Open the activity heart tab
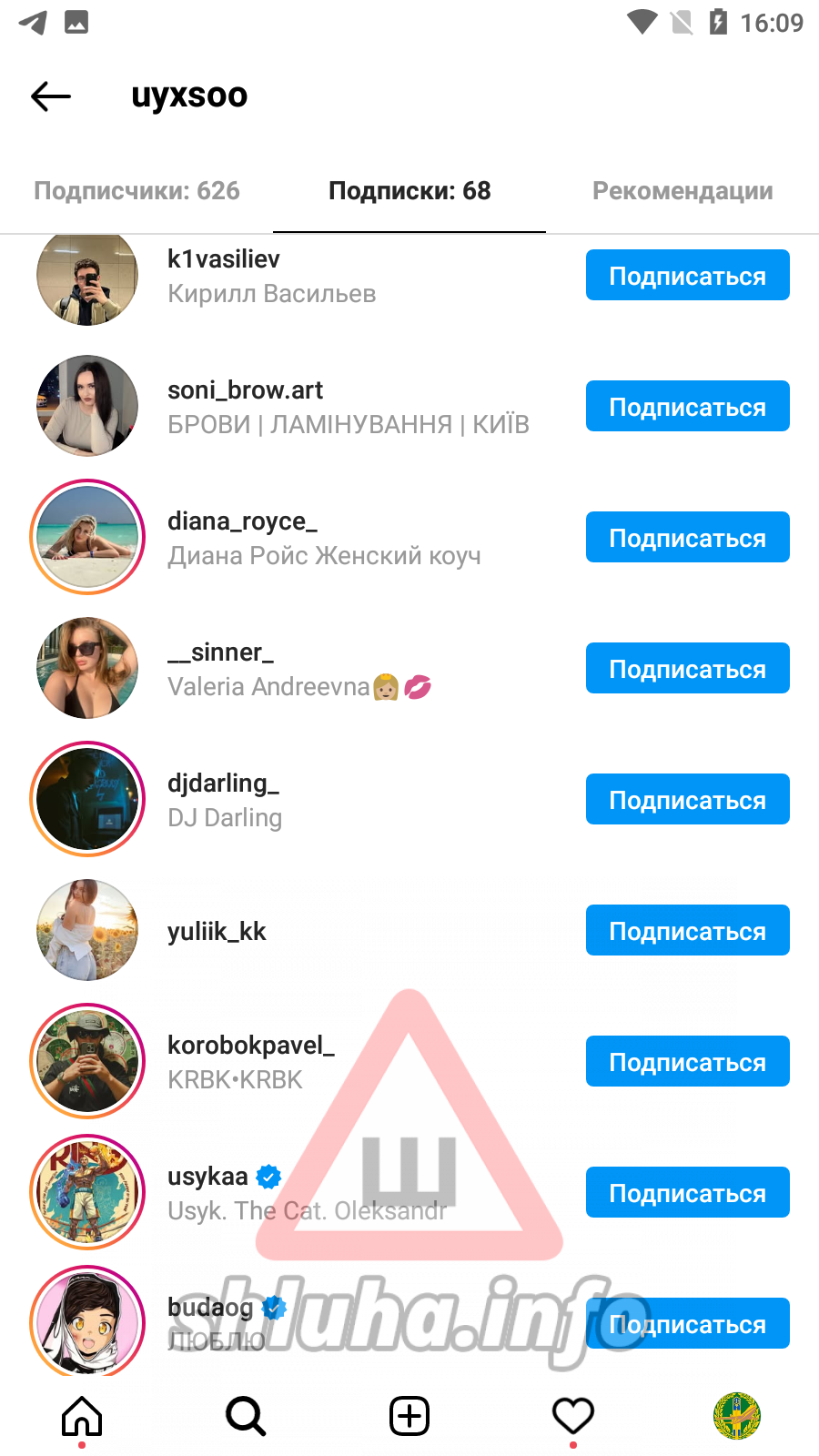This screenshot has height=1456, width=819. point(573,1416)
